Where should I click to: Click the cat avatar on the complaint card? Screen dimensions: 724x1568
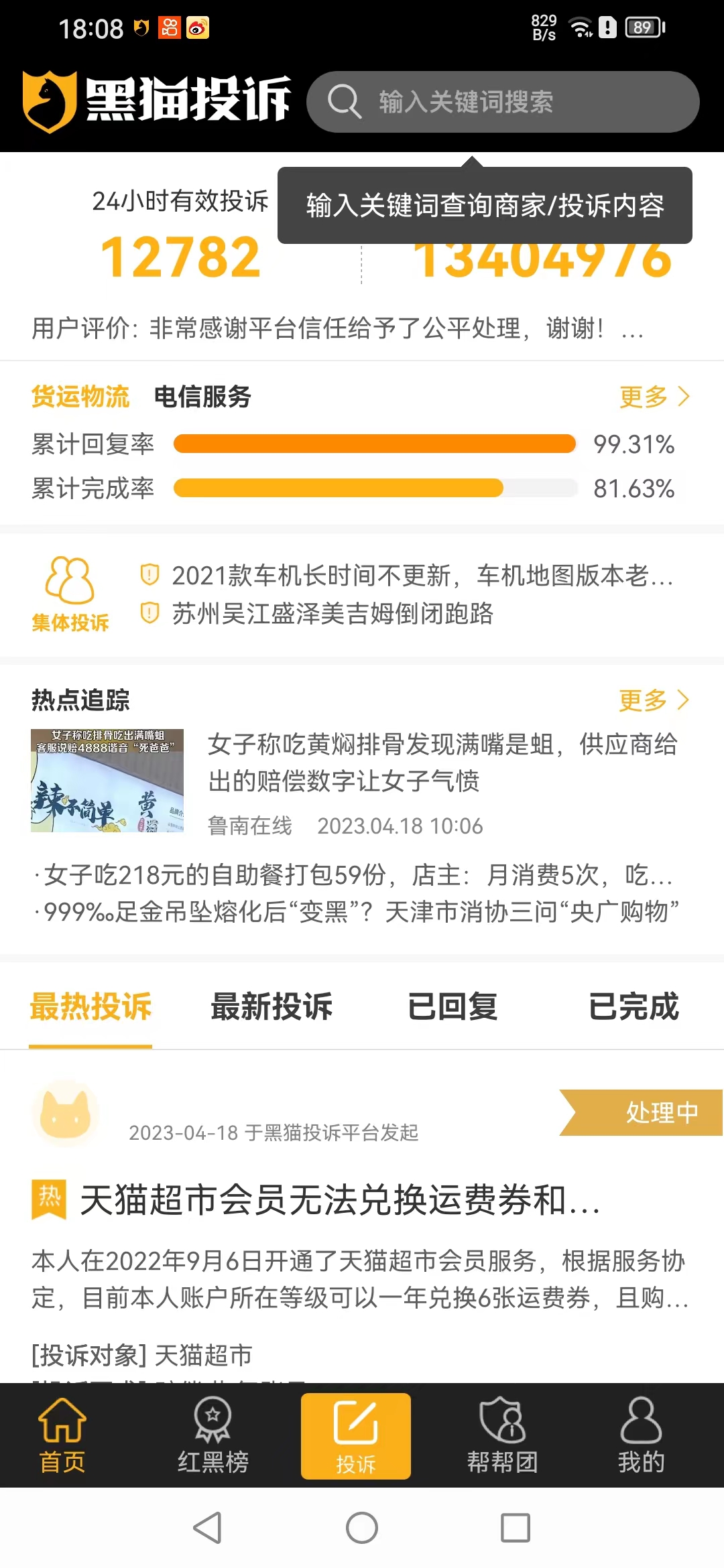[x=66, y=1114]
